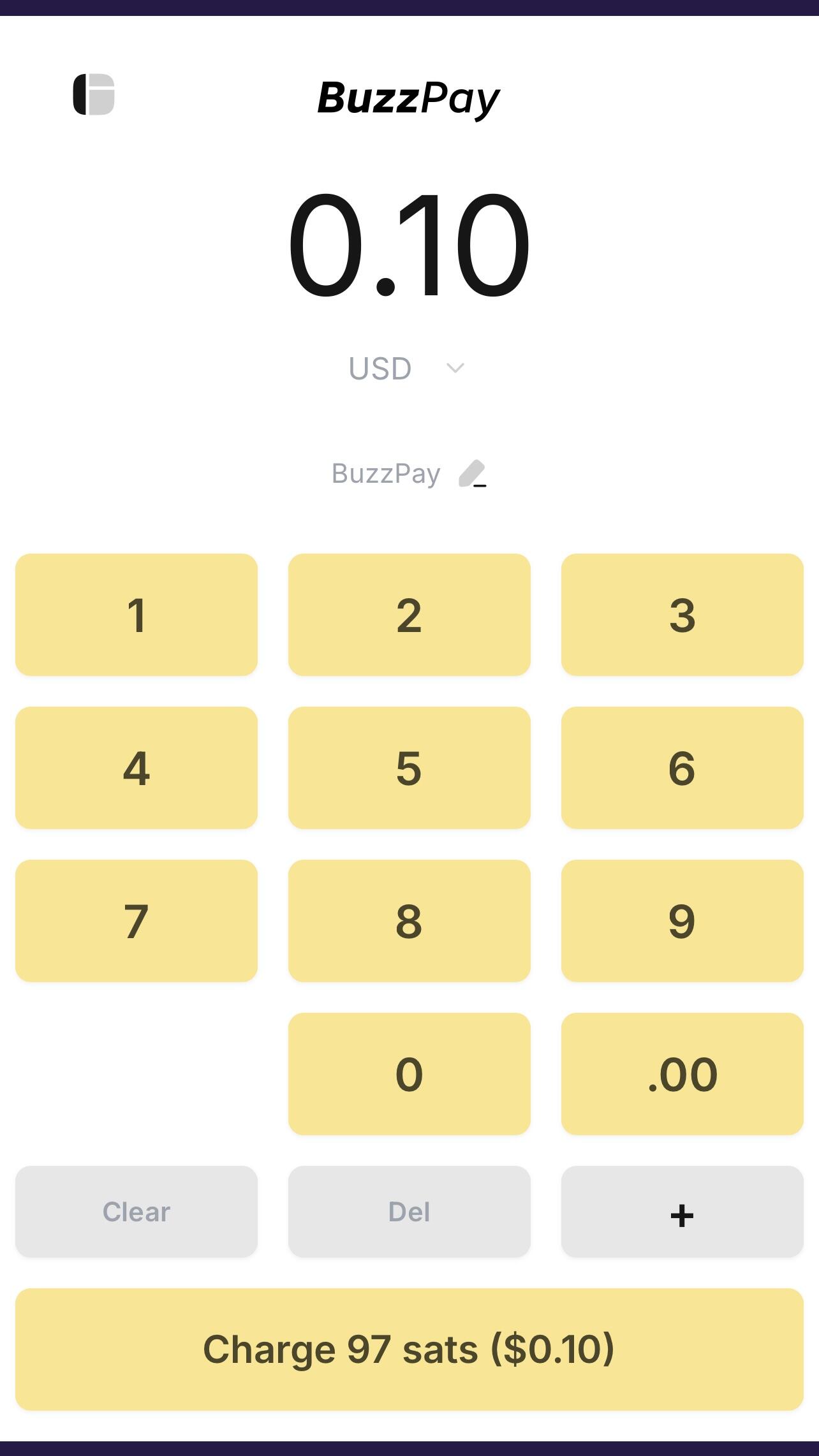This screenshot has width=819, height=1456.
Task: Tap the 7 key
Action: tap(136, 921)
